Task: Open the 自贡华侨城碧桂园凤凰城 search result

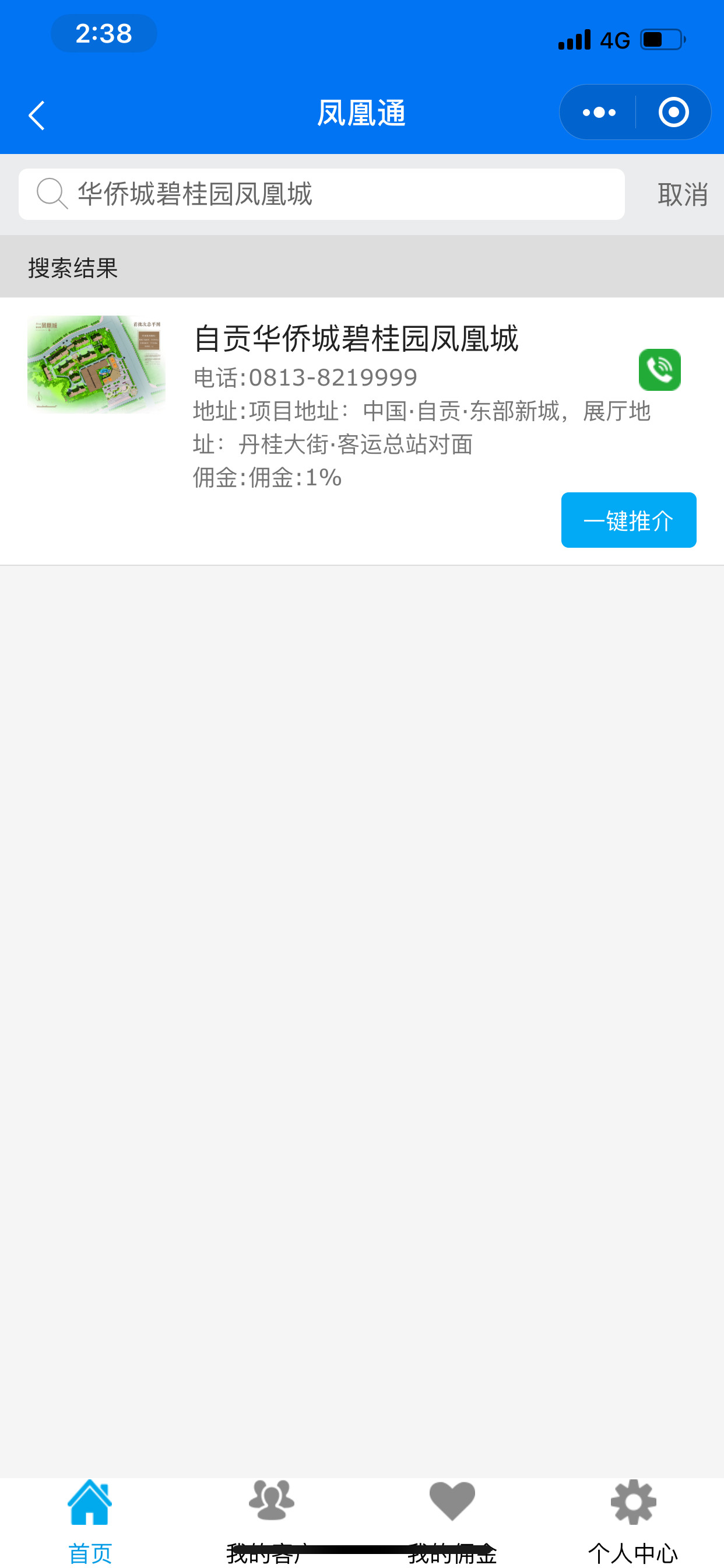Action: click(x=356, y=338)
